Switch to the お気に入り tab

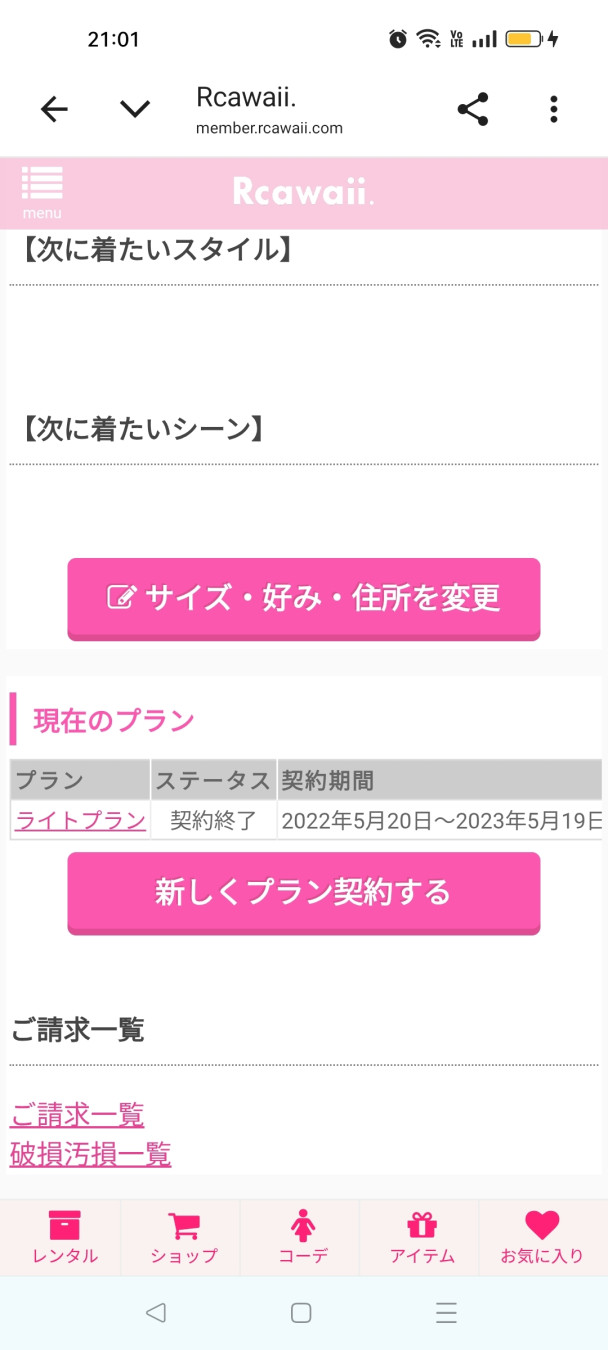pos(542,1237)
